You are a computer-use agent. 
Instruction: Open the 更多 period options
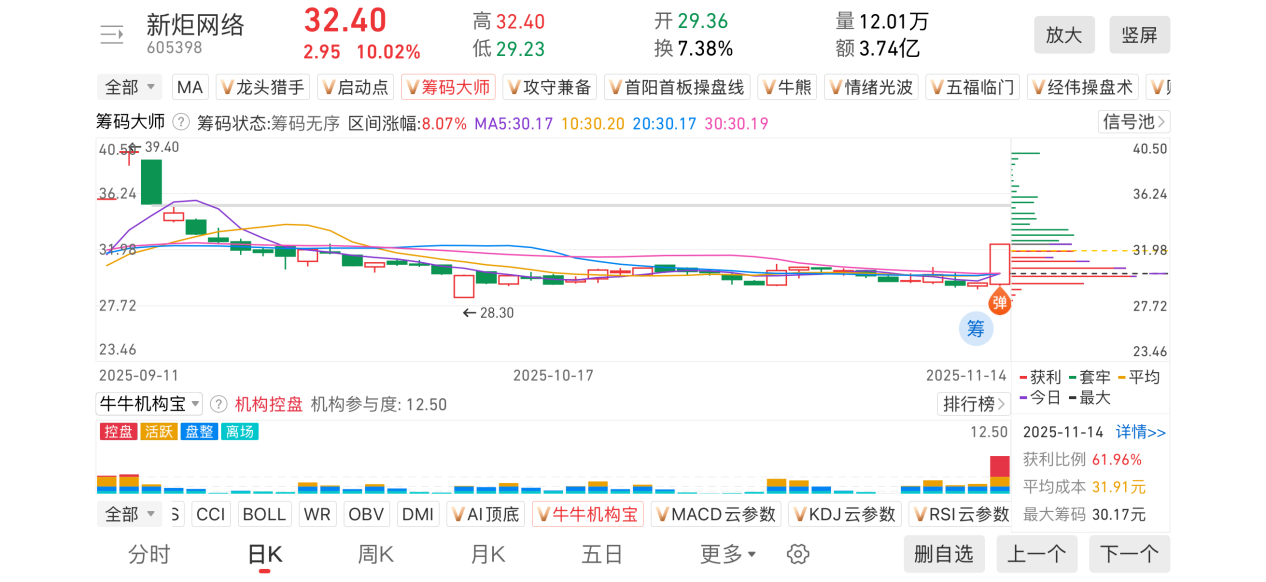coord(727,554)
